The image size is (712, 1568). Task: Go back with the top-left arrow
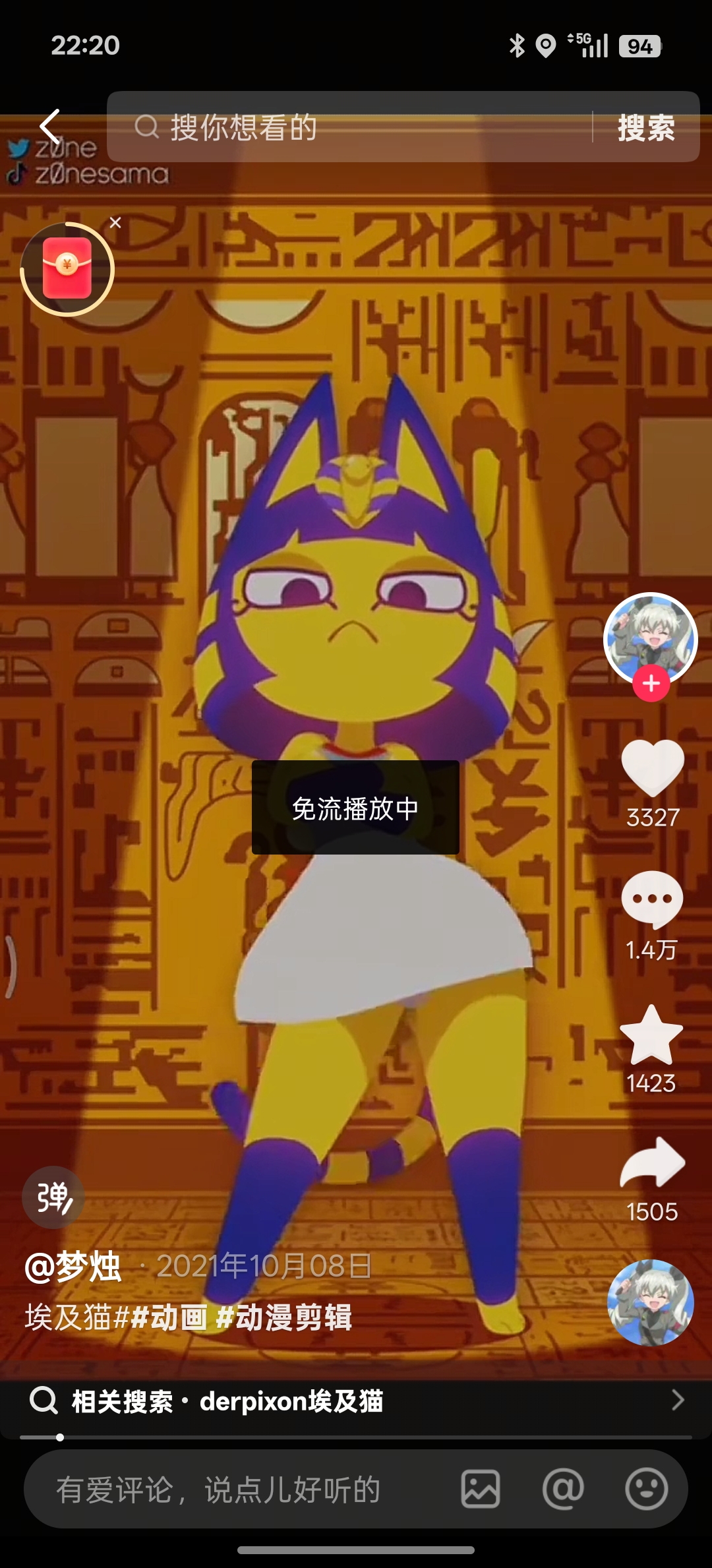click(x=50, y=127)
